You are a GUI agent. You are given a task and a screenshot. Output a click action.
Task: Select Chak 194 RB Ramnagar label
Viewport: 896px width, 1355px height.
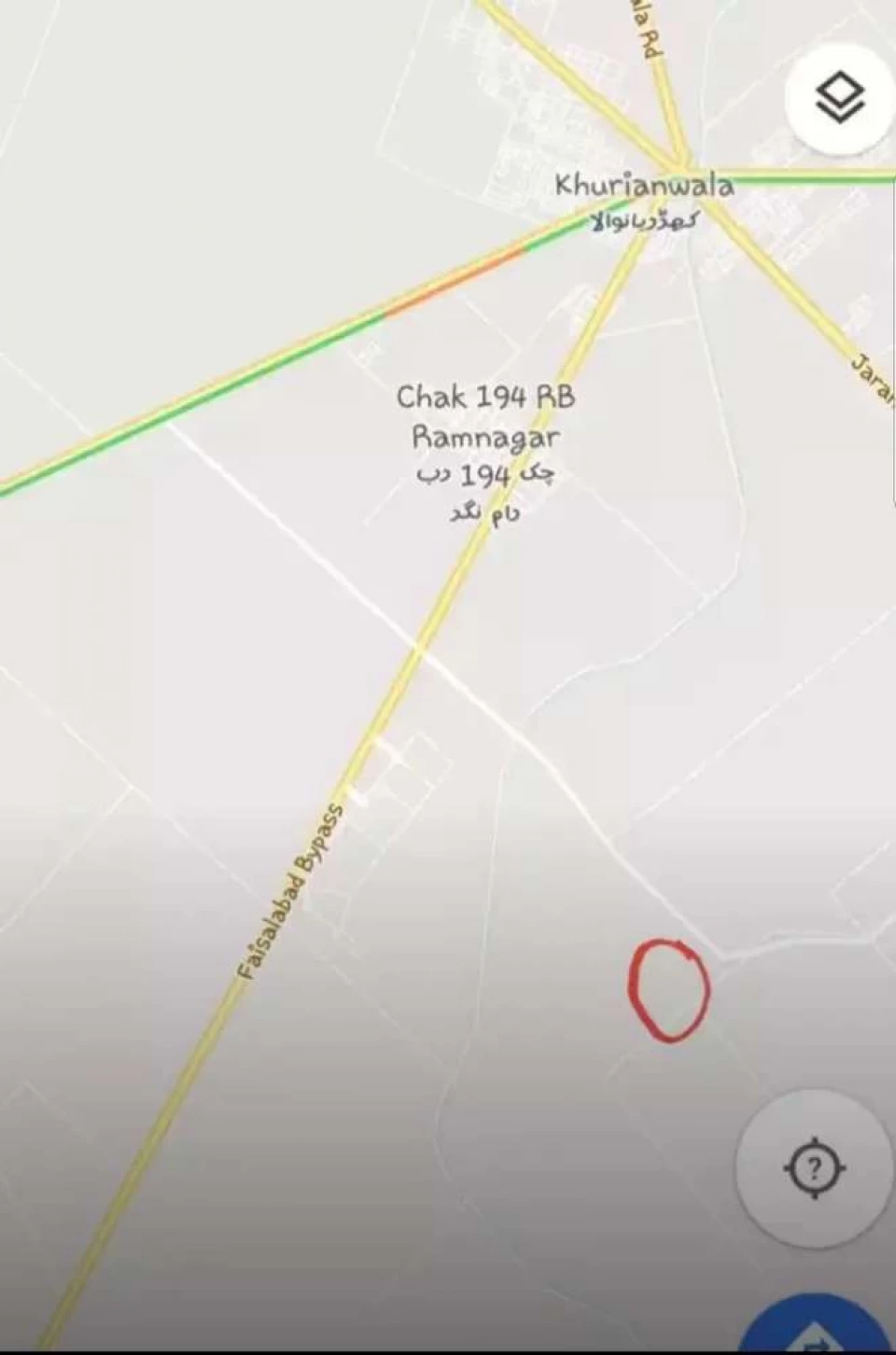(485, 416)
